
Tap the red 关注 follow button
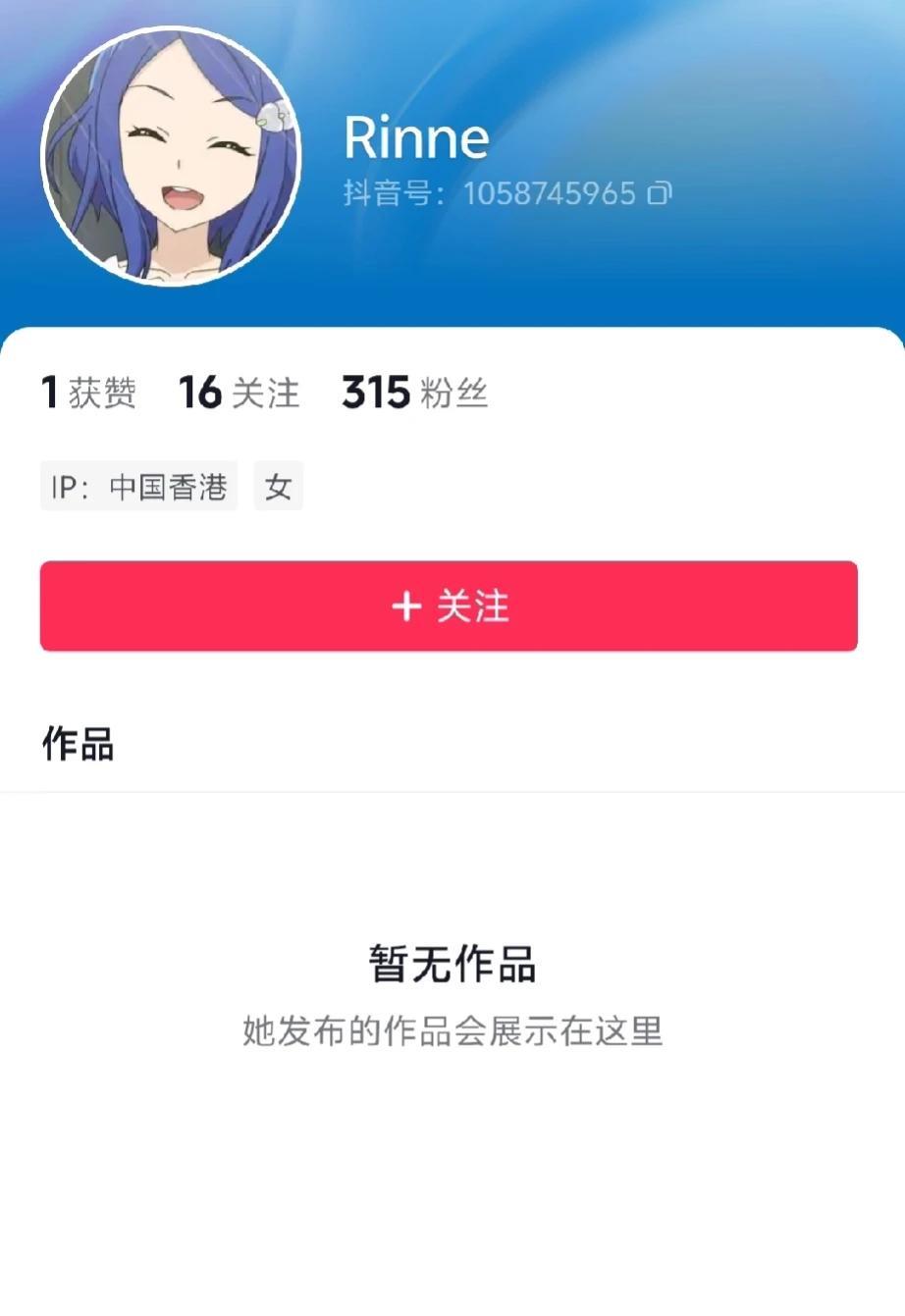(x=449, y=605)
